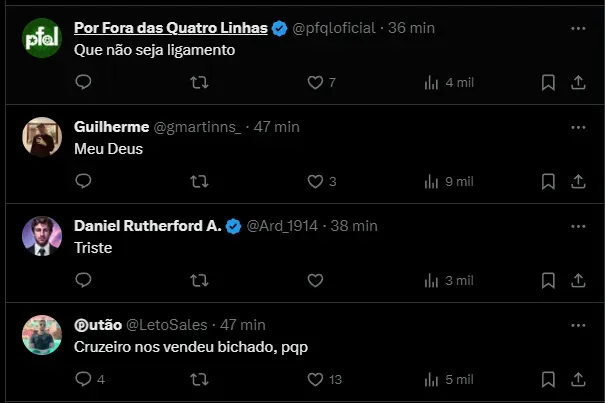Open Por Fora das Quatro Linhas profile
This screenshot has height=403, width=605.
pyautogui.click(x=170, y=28)
